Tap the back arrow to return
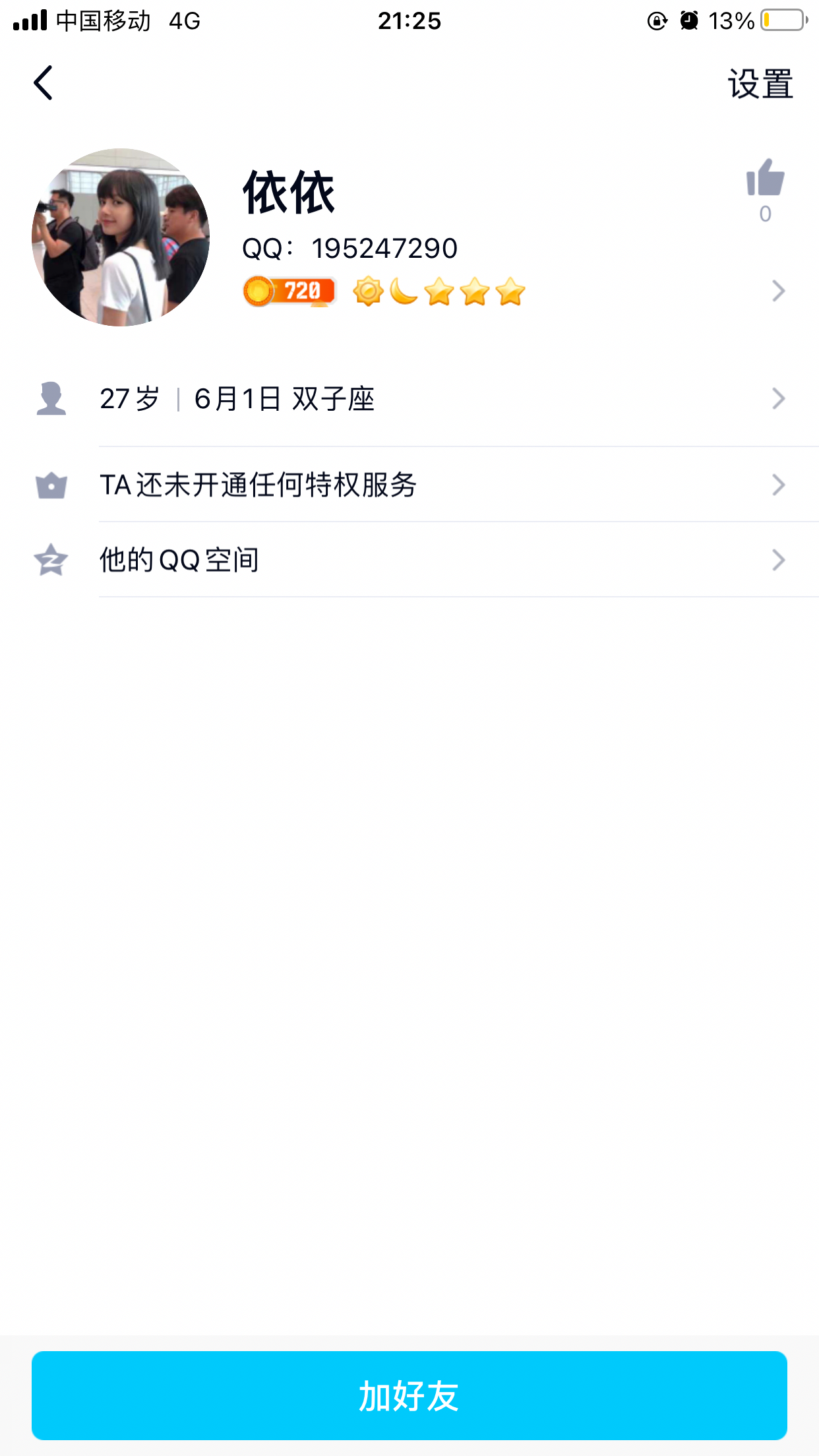 44,84
